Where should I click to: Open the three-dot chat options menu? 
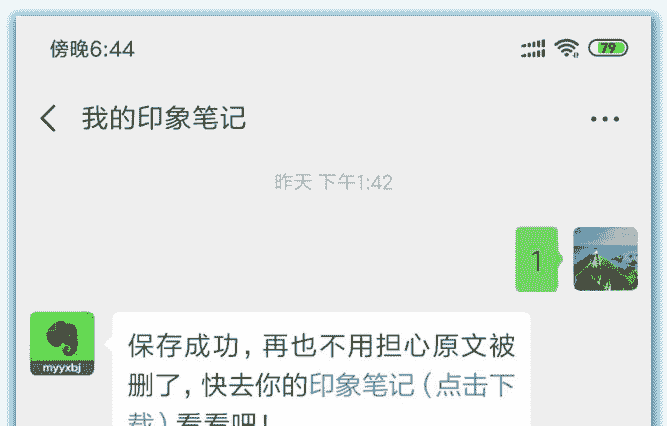pyautogui.click(x=605, y=119)
